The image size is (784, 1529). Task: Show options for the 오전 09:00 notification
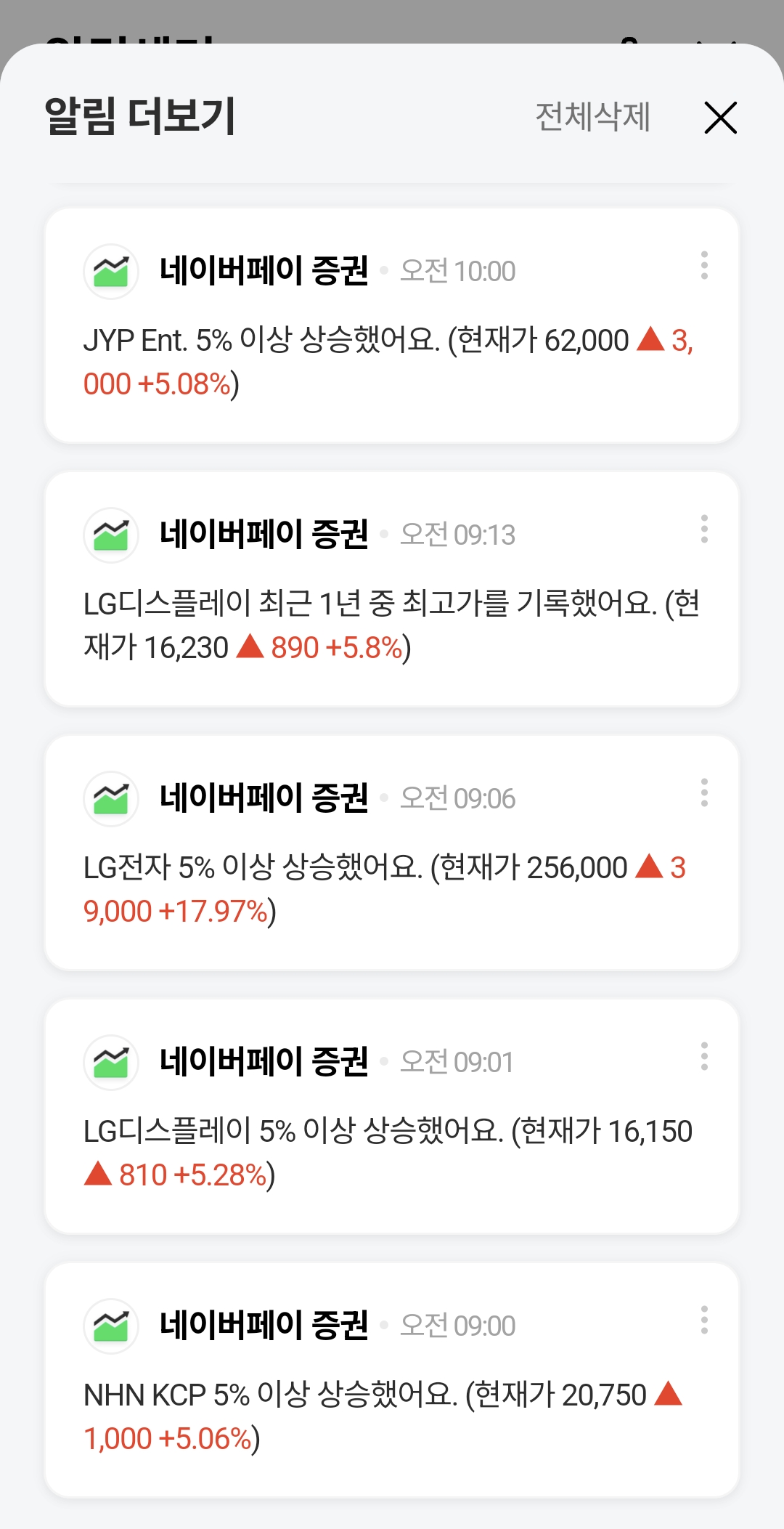click(704, 1321)
